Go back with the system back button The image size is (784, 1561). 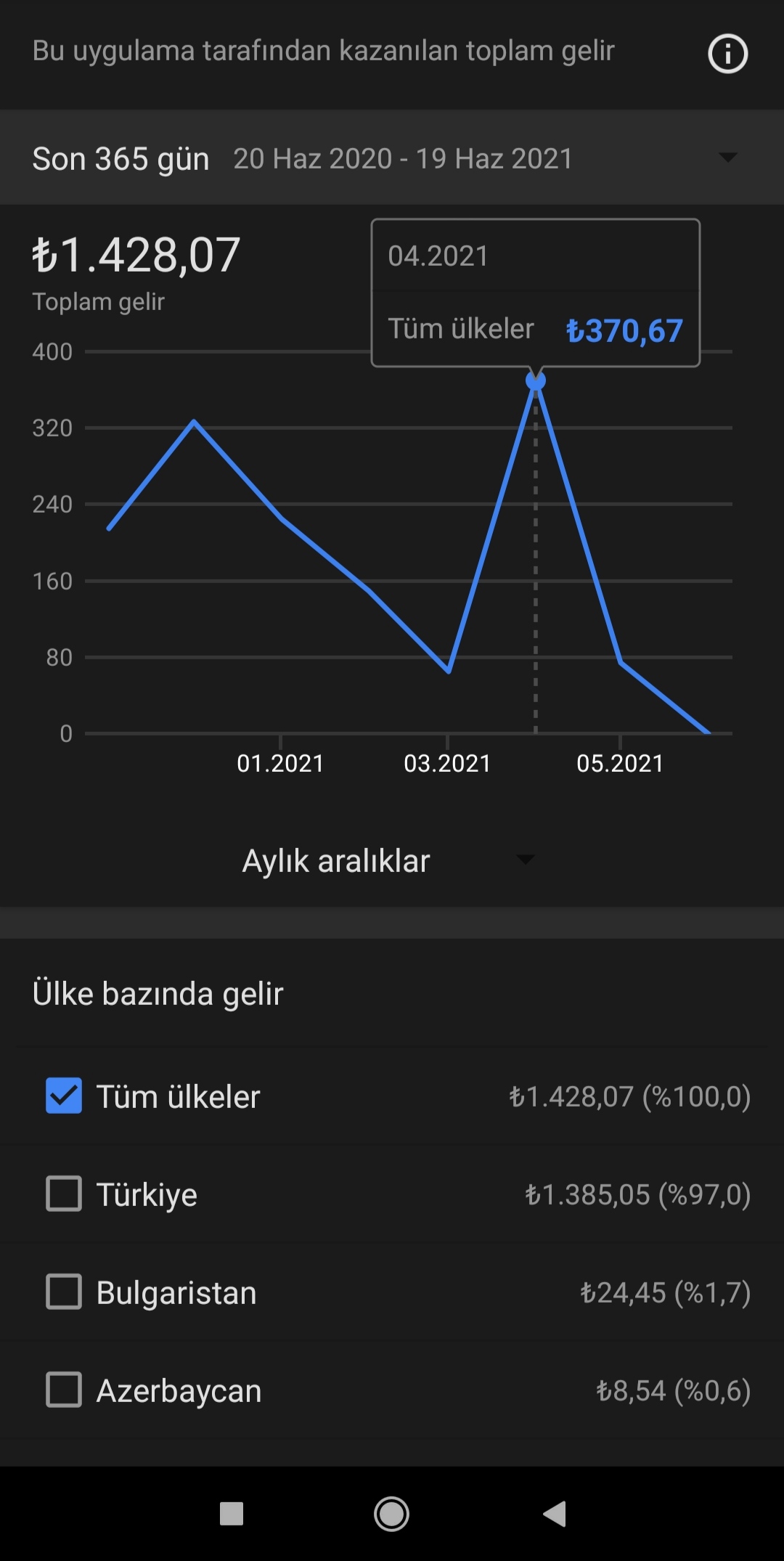pos(555,1514)
